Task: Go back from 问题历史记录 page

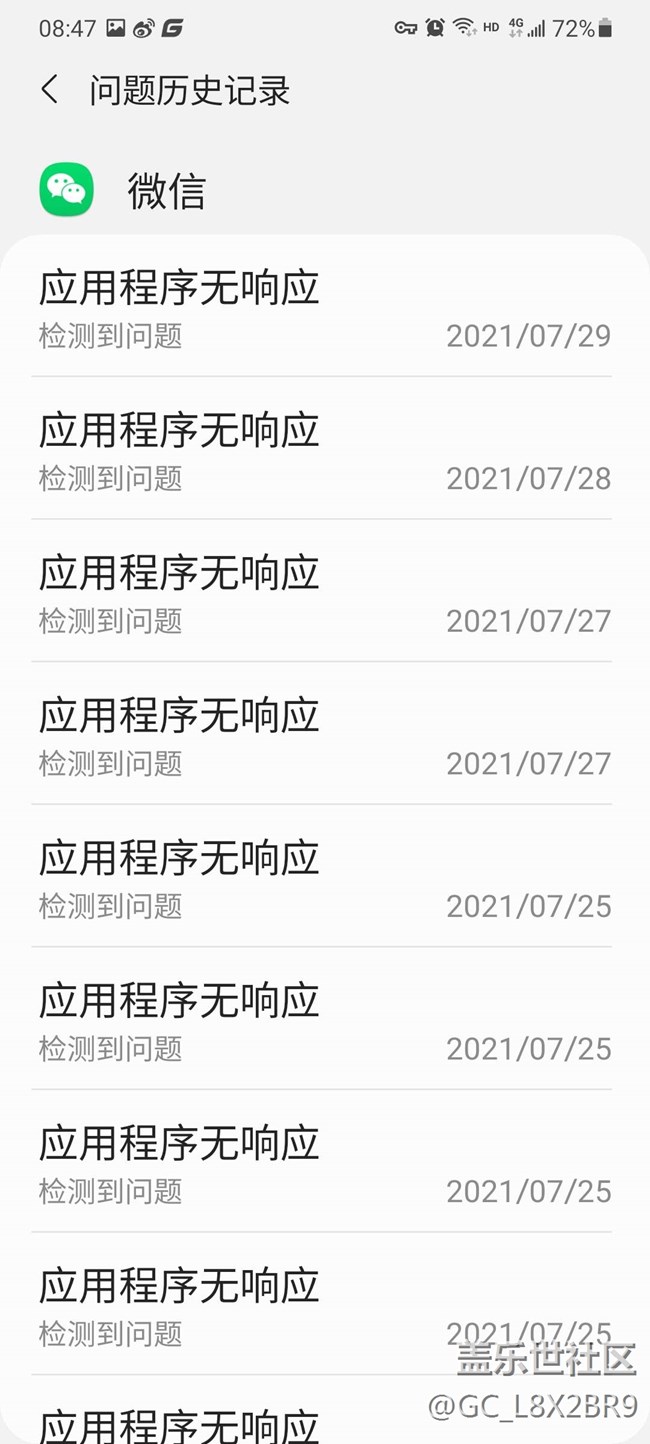Action: (49, 90)
